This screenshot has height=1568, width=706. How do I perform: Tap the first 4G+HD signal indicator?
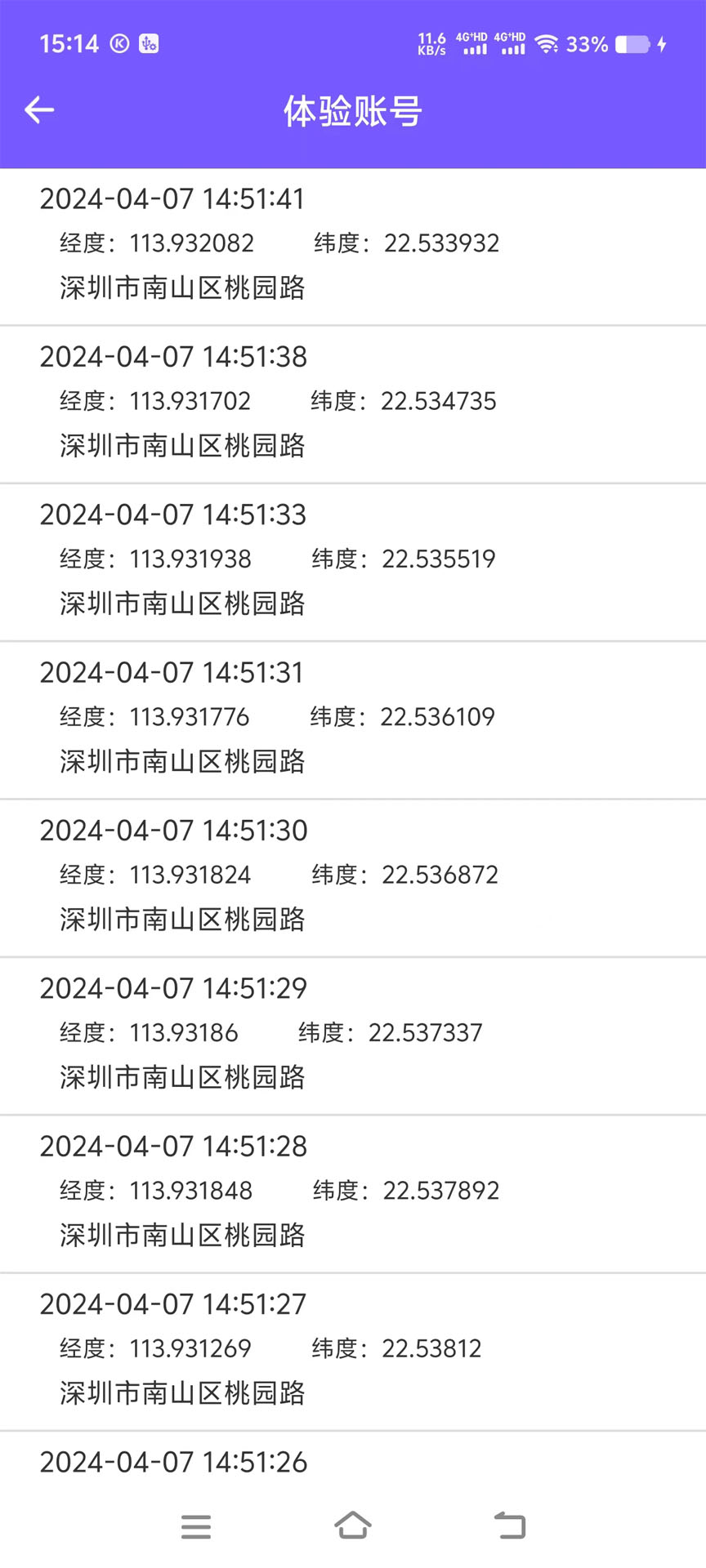click(x=474, y=43)
